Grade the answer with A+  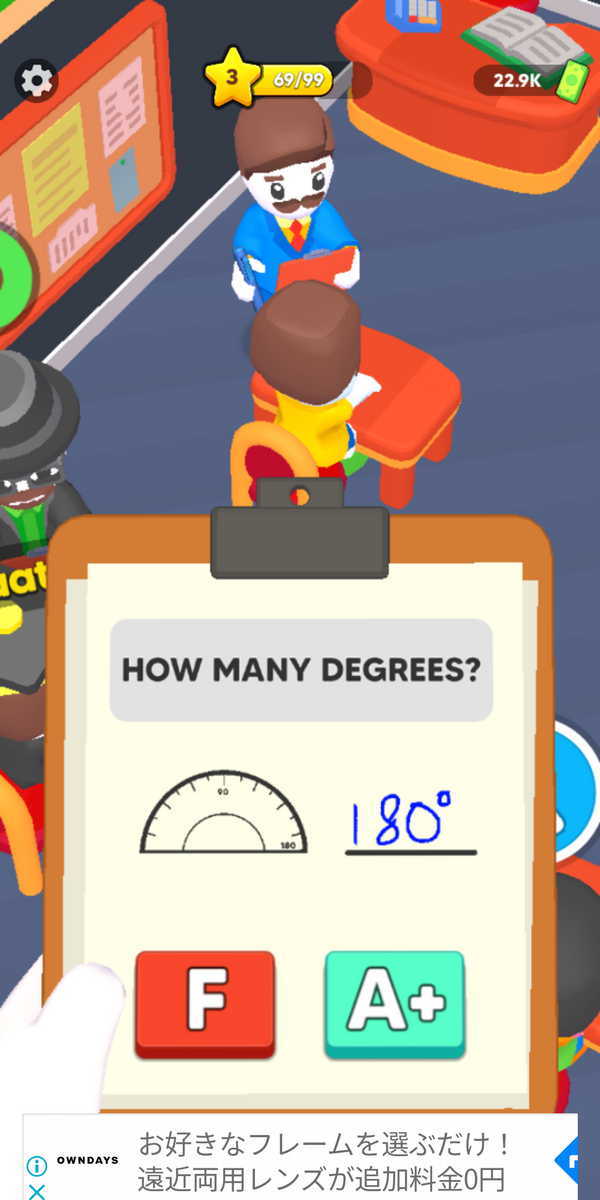(x=395, y=1003)
